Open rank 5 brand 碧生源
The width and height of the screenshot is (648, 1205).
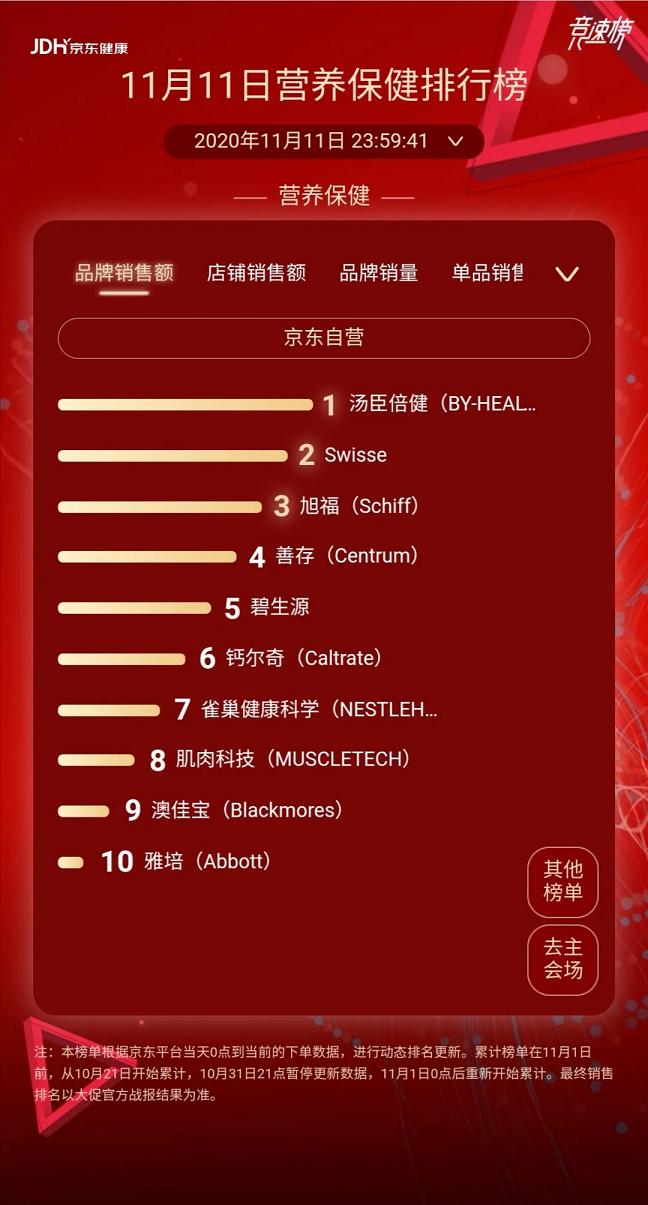280,607
